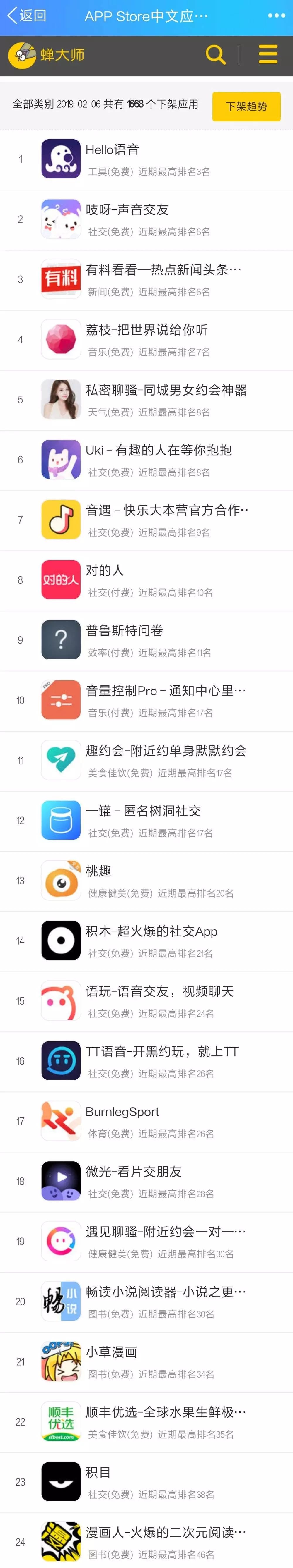Tap the 下架趋势 button
The image size is (293, 1568).
point(246,106)
